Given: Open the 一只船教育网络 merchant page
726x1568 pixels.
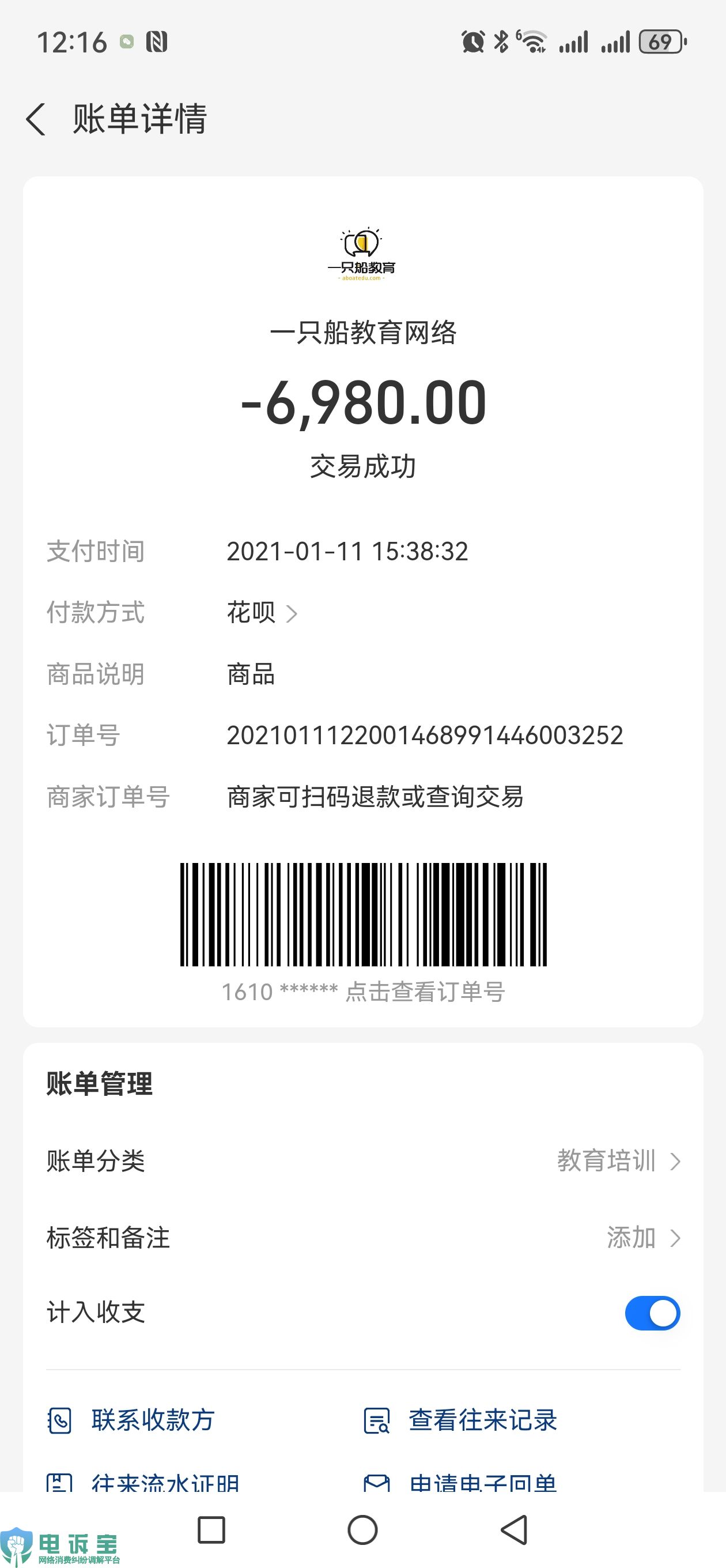Looking at the screenshot, I should (x=362, y=333).
